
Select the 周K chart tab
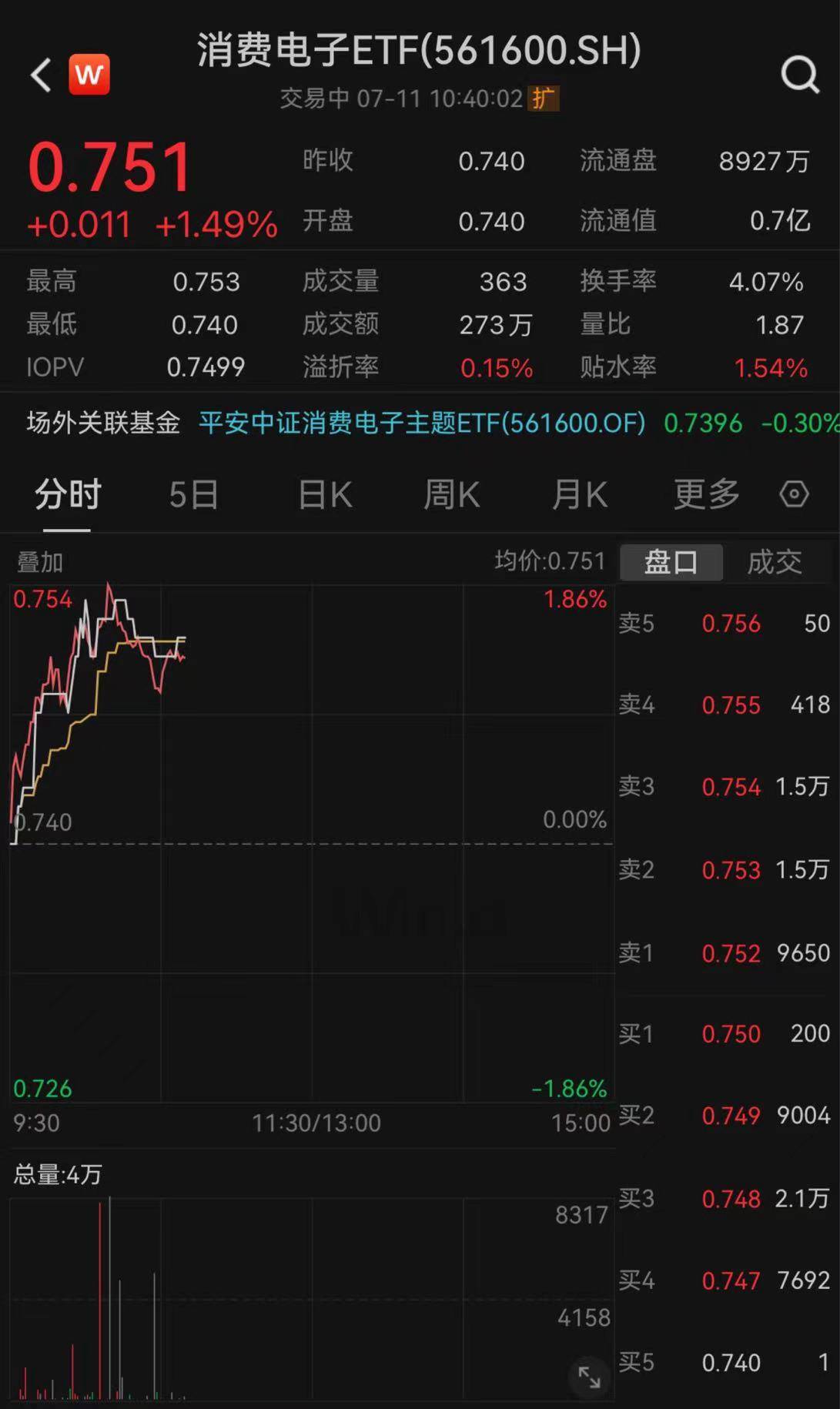coord(452,494)
